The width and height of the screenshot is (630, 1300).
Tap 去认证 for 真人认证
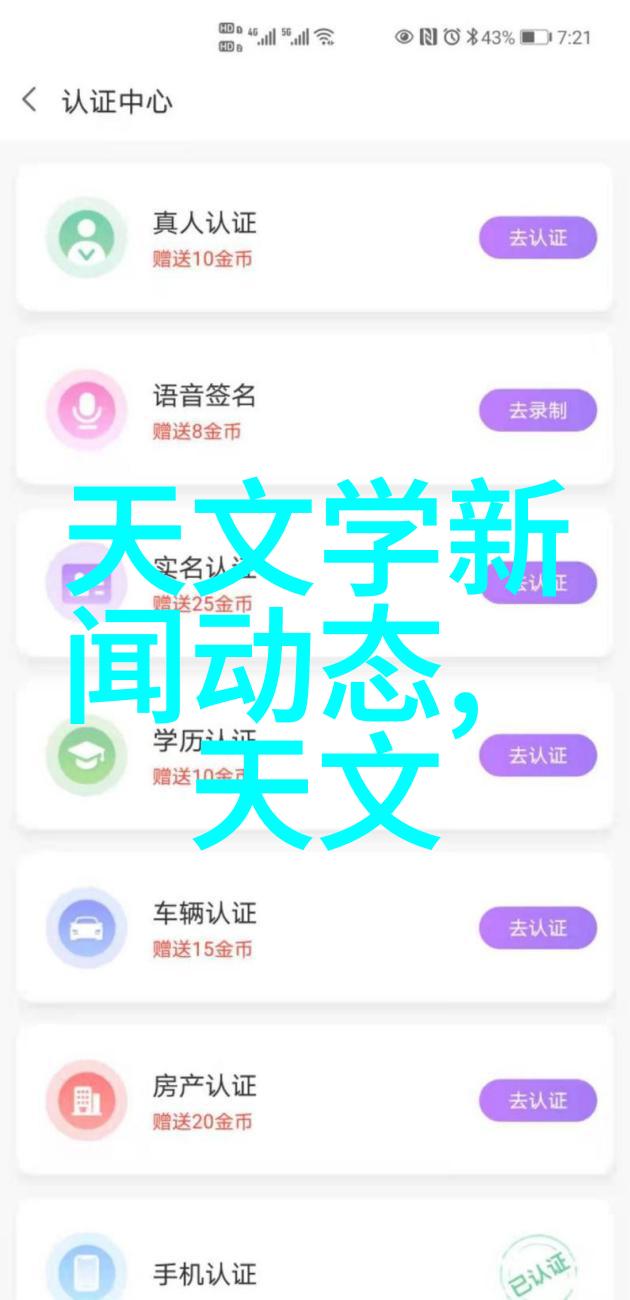click(x=537, y=238)
